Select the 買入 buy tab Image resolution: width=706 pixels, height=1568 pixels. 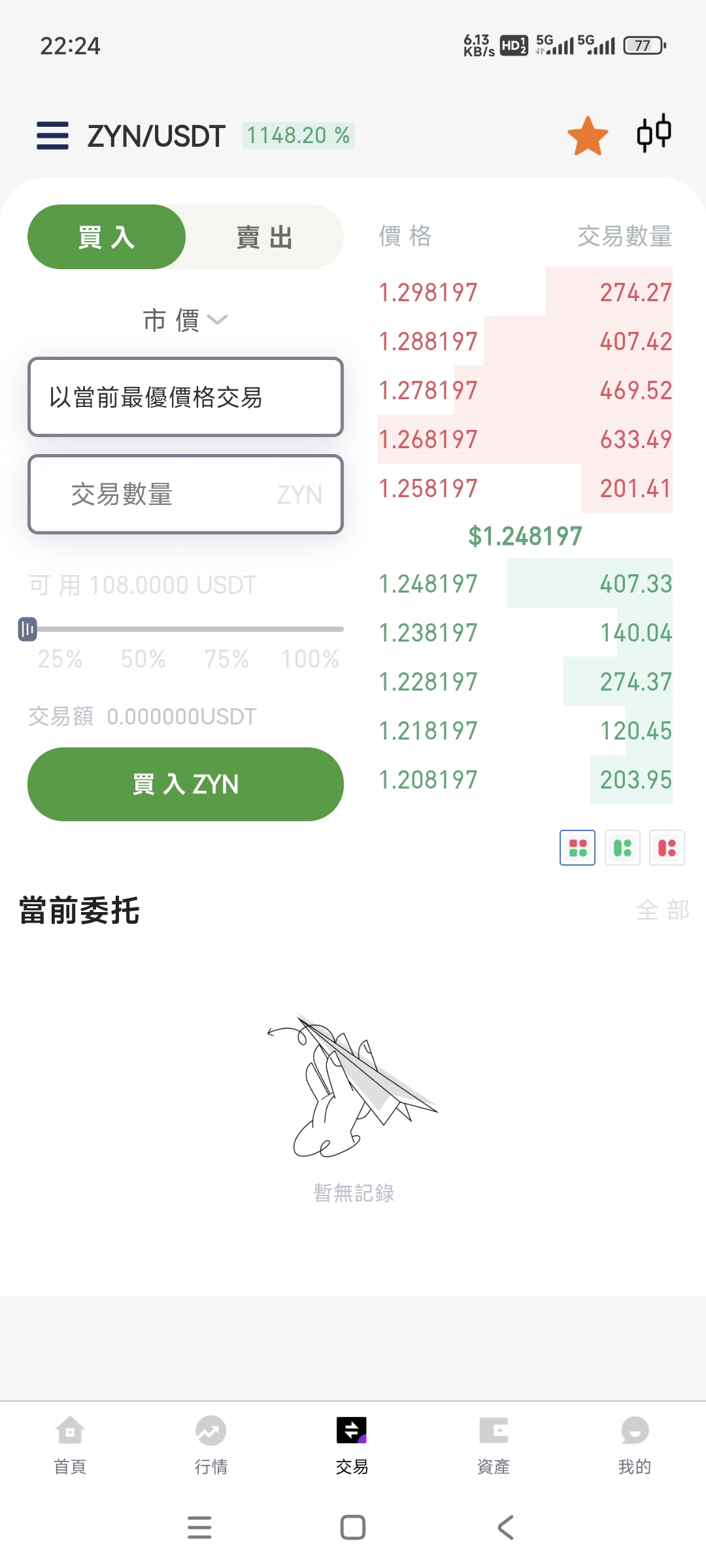pos(107,237)
